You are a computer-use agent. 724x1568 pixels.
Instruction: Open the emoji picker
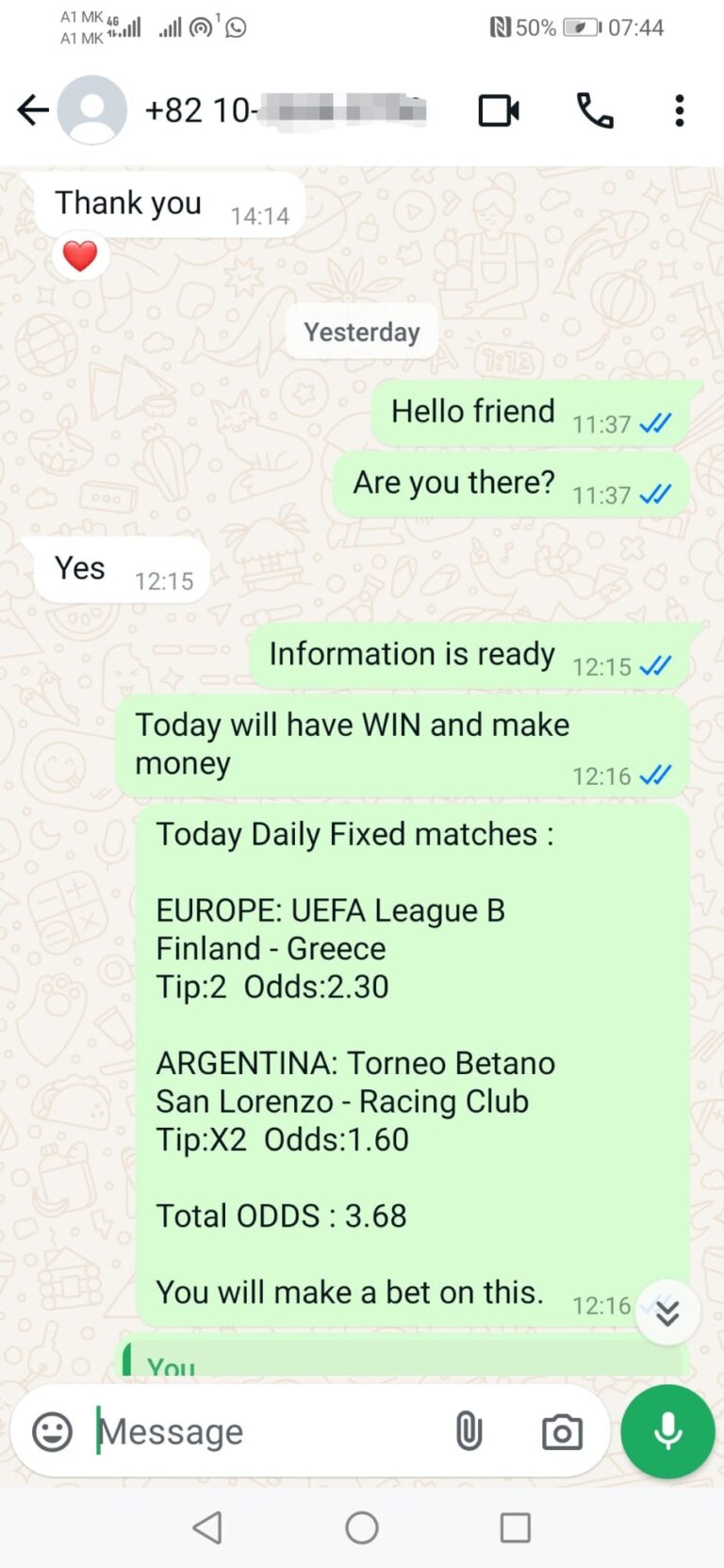(x=53, y=1431)
